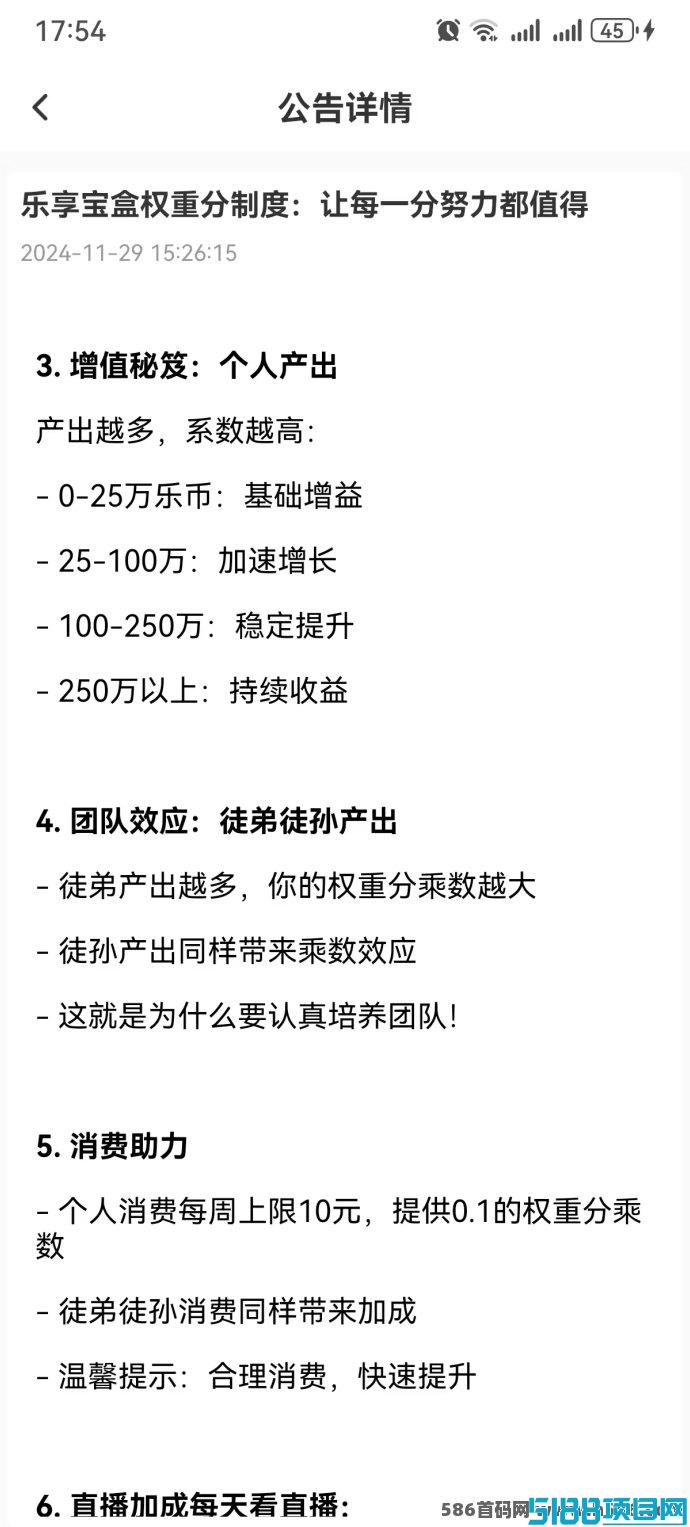Viewport: 690px width, 1527px height.
Task: Go back from the 公告详情 page
Action: 40,107
